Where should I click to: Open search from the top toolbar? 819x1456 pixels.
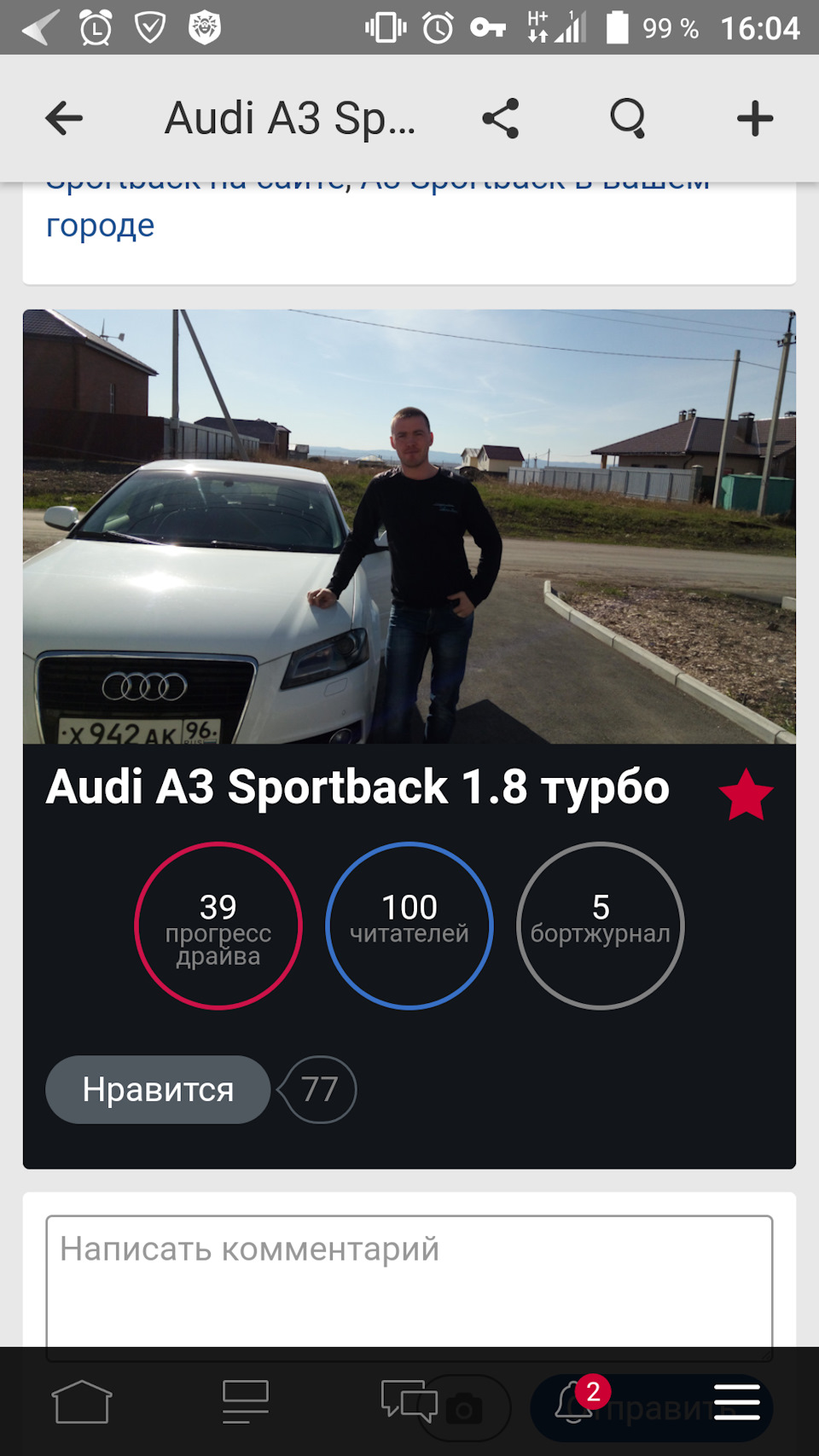[629, 119]
